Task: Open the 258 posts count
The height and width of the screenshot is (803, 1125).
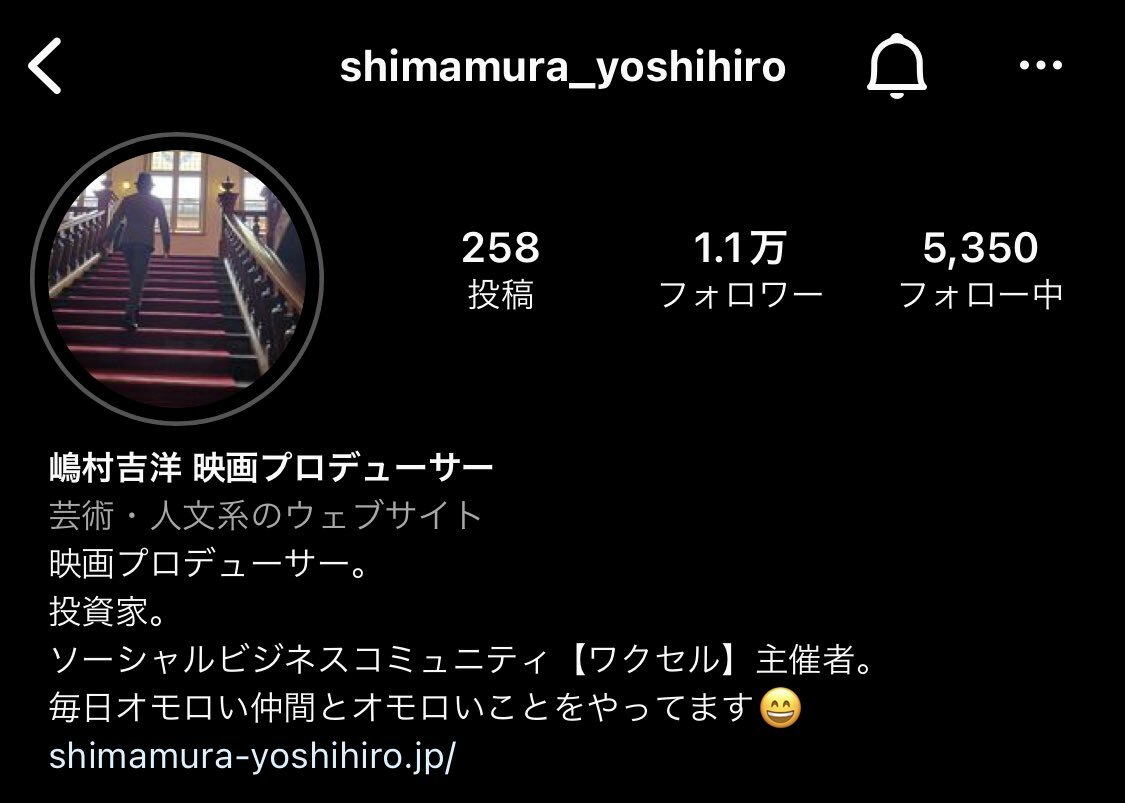Action: coord(500,268)
